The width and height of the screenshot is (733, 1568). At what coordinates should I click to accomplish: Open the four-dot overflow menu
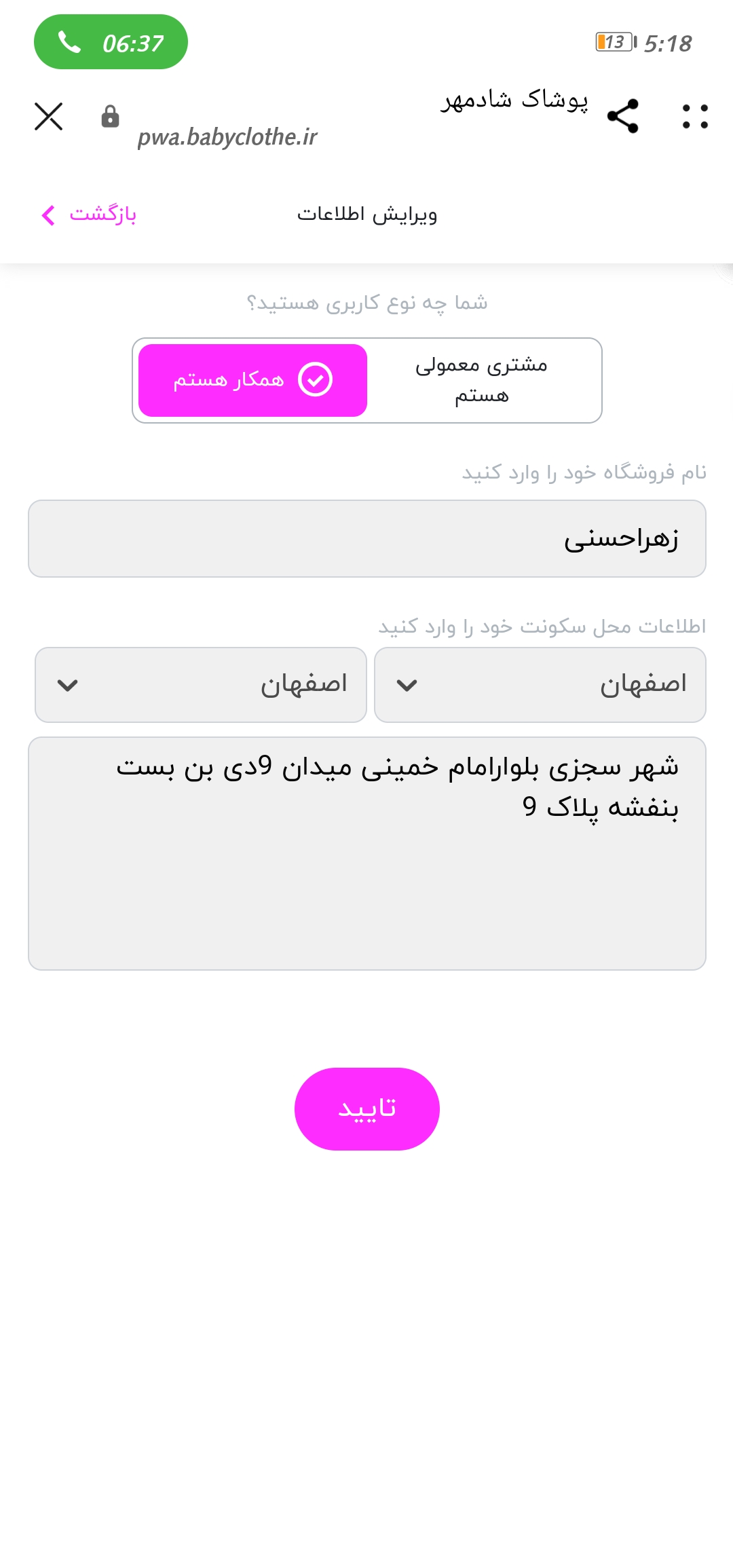coord(695,117)
